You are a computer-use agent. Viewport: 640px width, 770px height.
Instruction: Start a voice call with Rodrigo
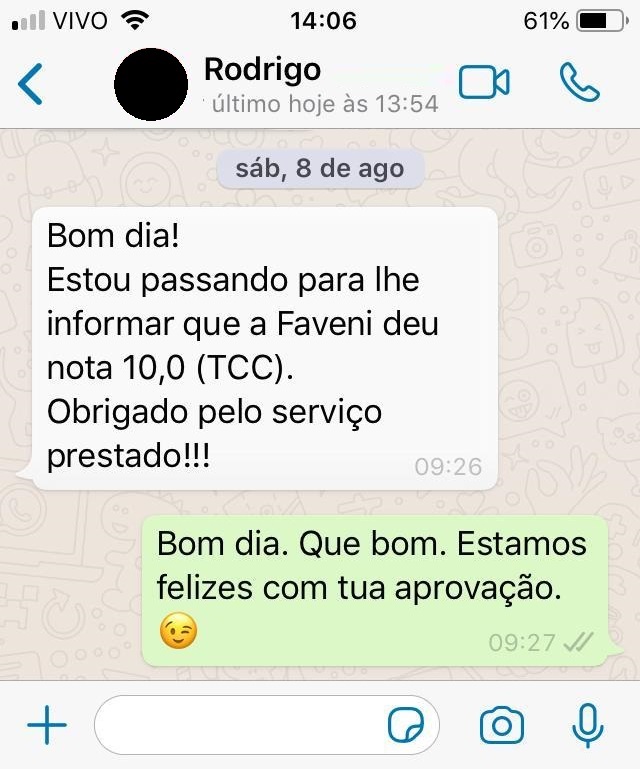[x=579, y=83]
